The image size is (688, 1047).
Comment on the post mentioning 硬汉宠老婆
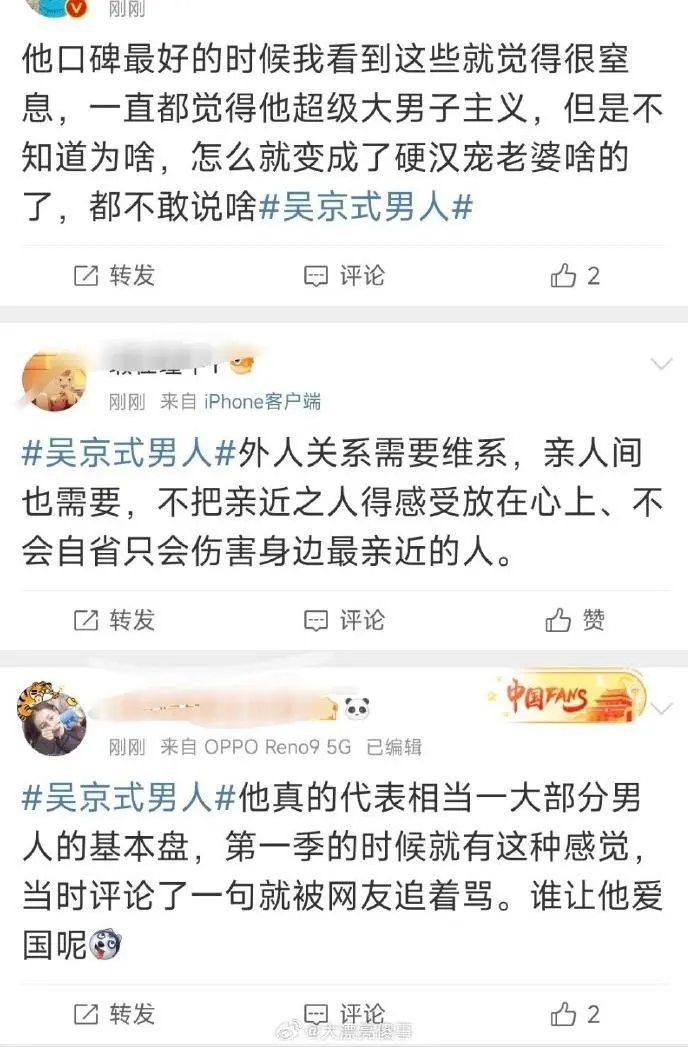coord(344,276)
